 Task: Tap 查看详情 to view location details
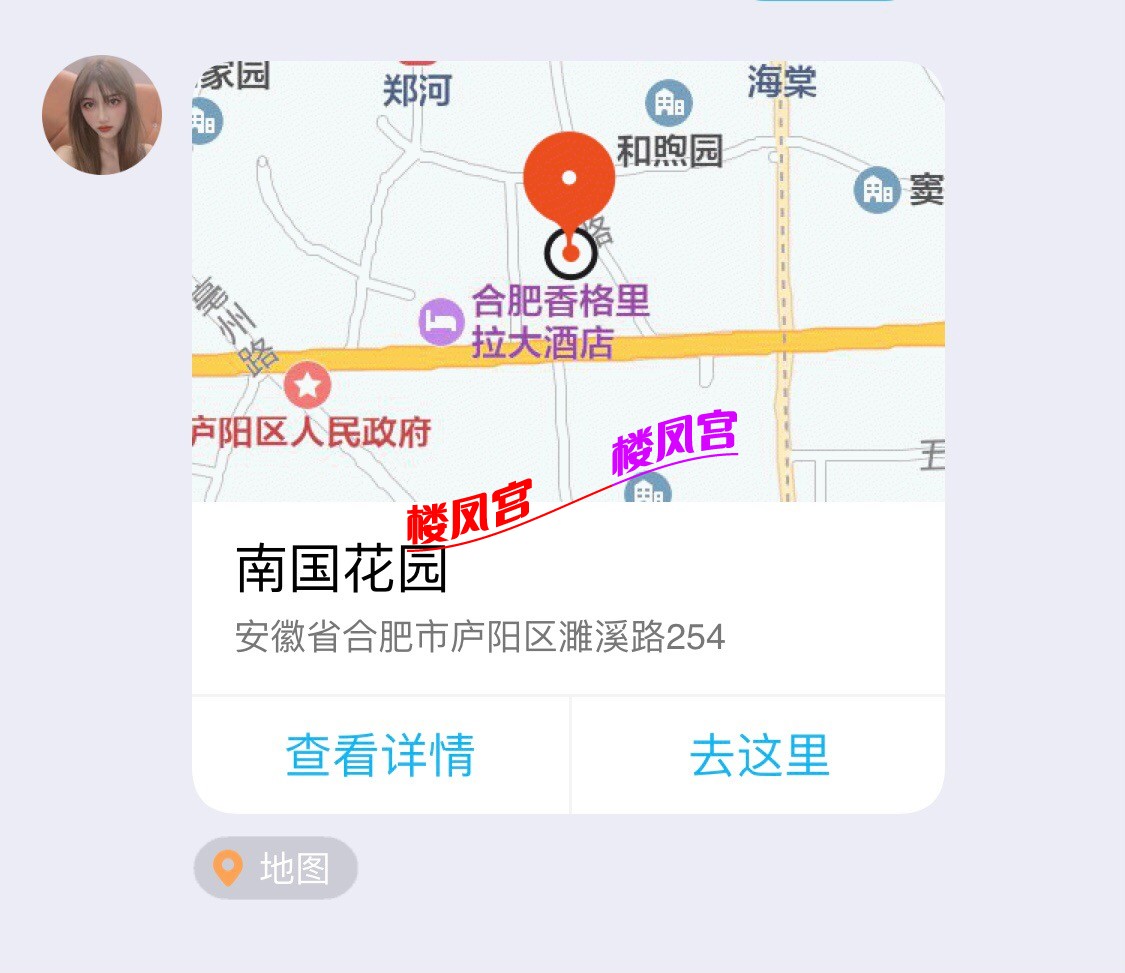click(x=380, y=755)
